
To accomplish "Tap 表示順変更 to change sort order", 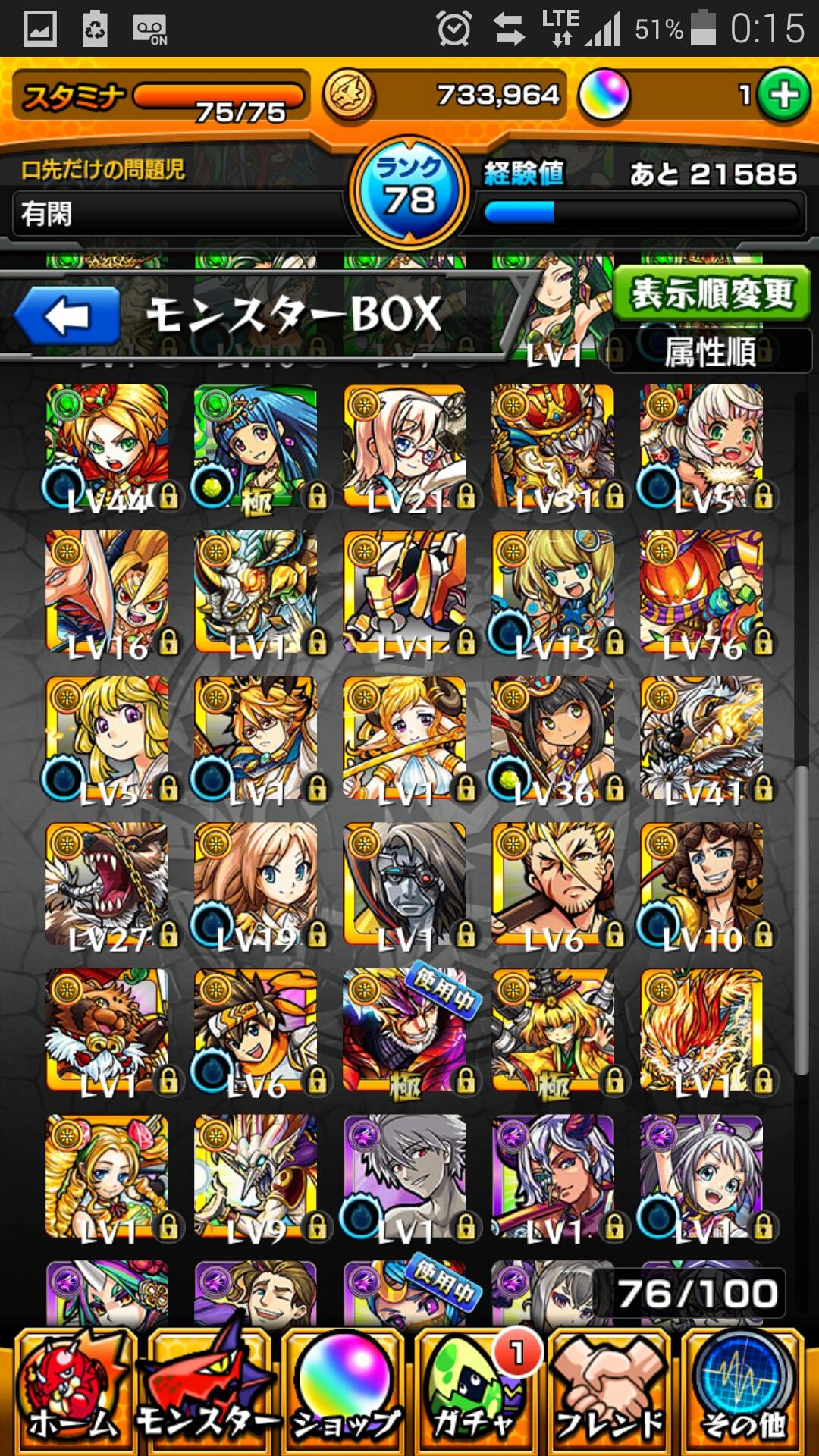I will point(711,293).
